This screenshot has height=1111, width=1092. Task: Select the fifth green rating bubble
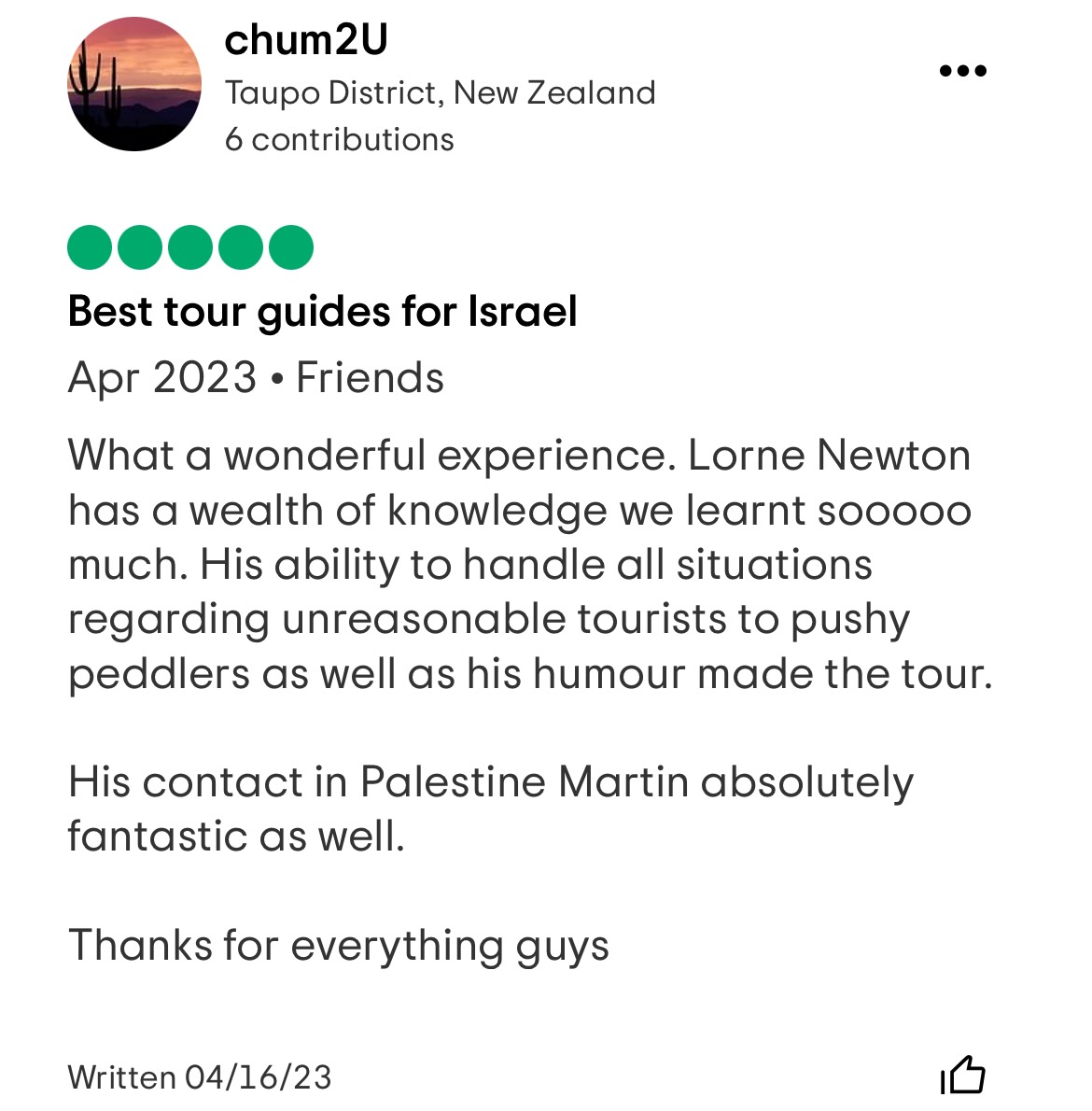(289, 246)
